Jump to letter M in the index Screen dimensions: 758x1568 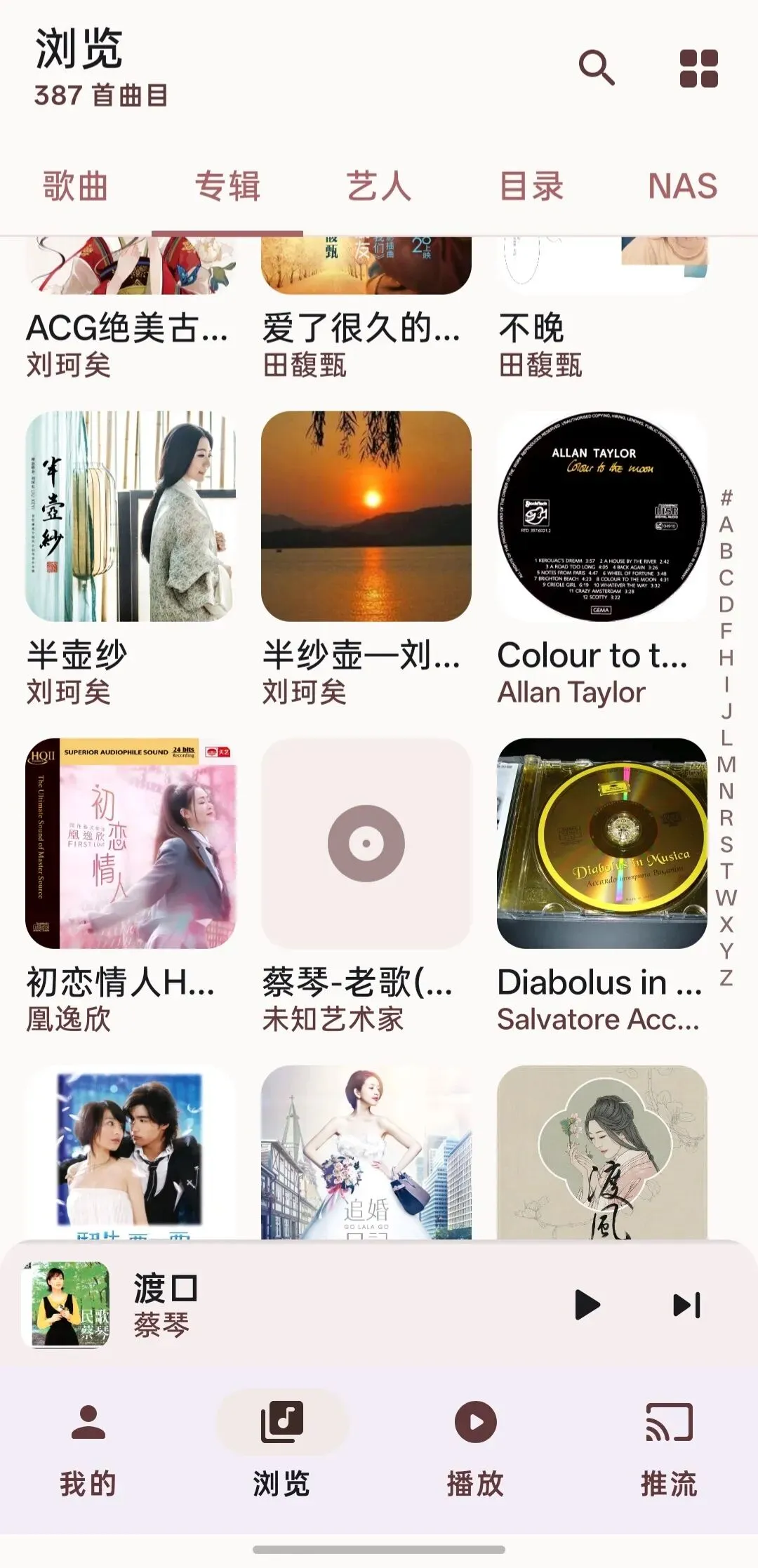click(x=726, y=764)
